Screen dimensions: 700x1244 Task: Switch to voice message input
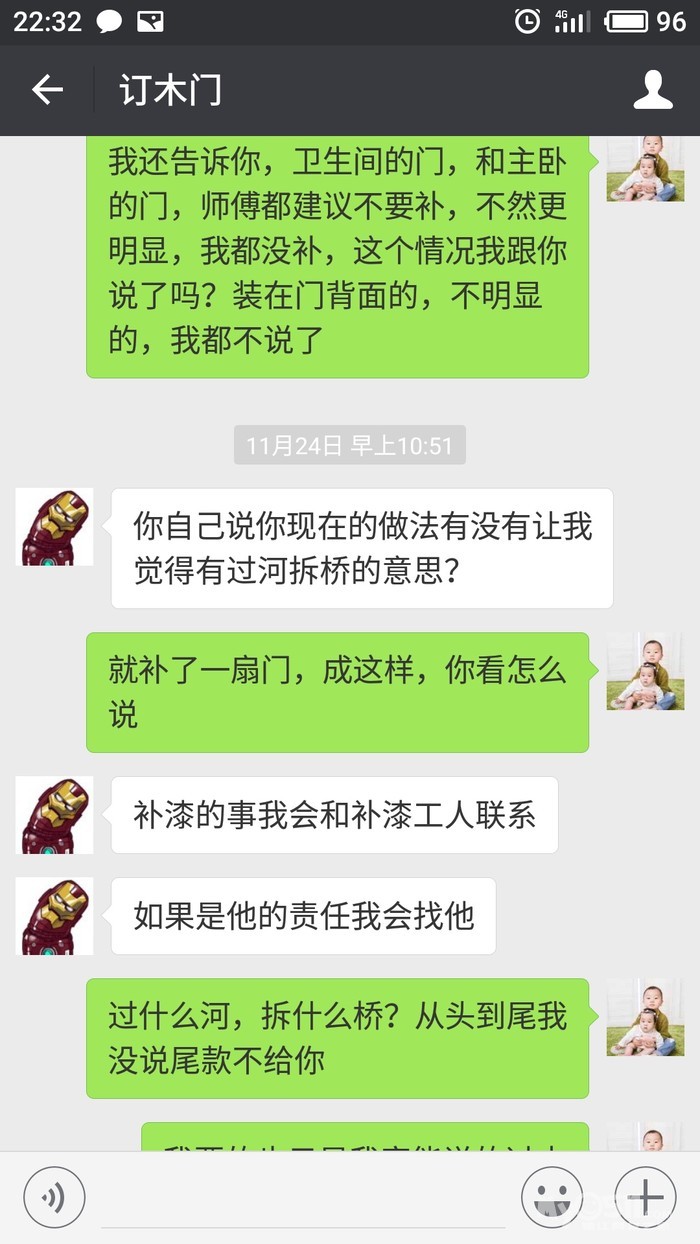pyautogui.click(x=54, y=1196)
